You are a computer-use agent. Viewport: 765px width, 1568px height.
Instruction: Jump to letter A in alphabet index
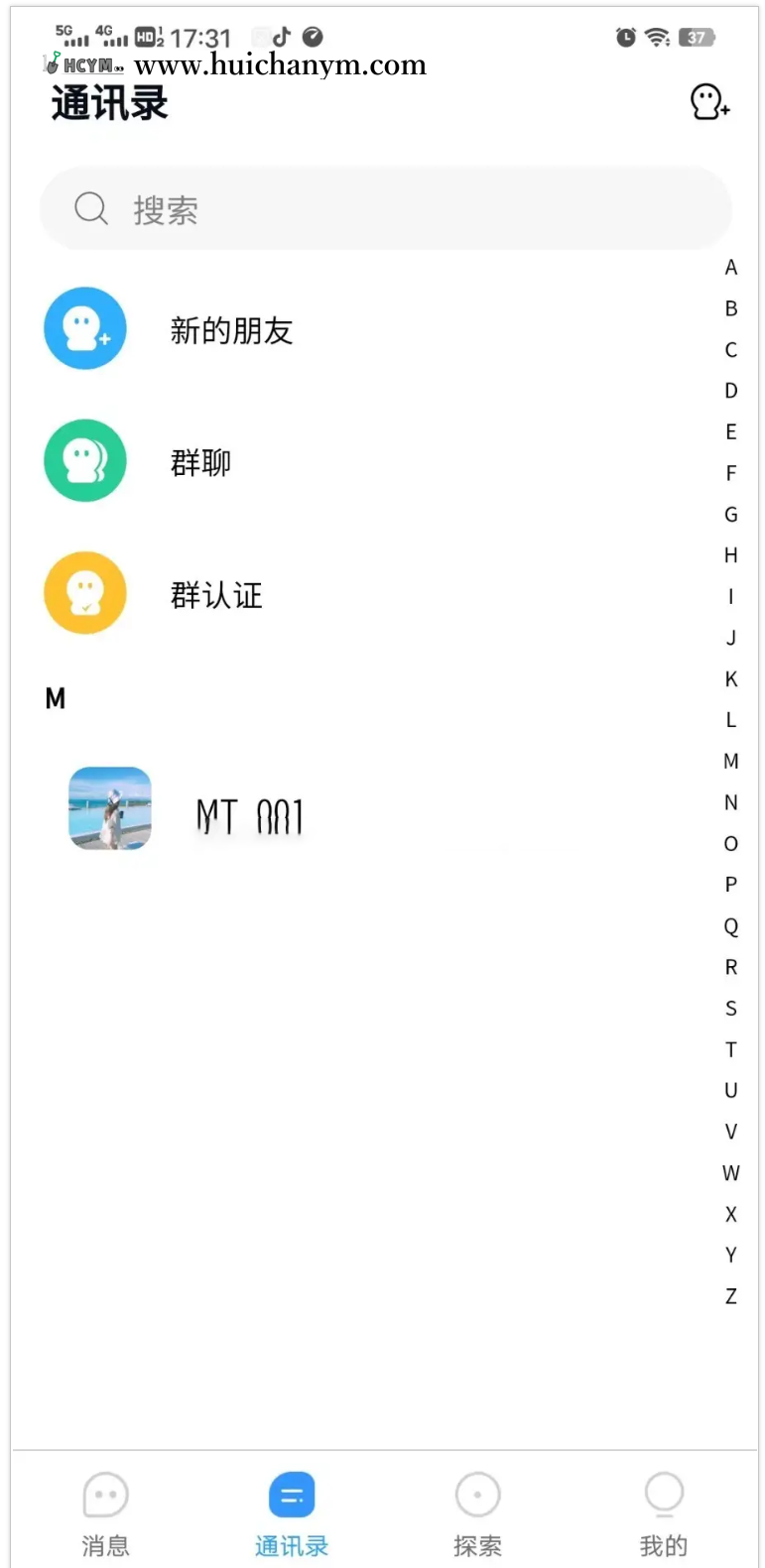731,267
